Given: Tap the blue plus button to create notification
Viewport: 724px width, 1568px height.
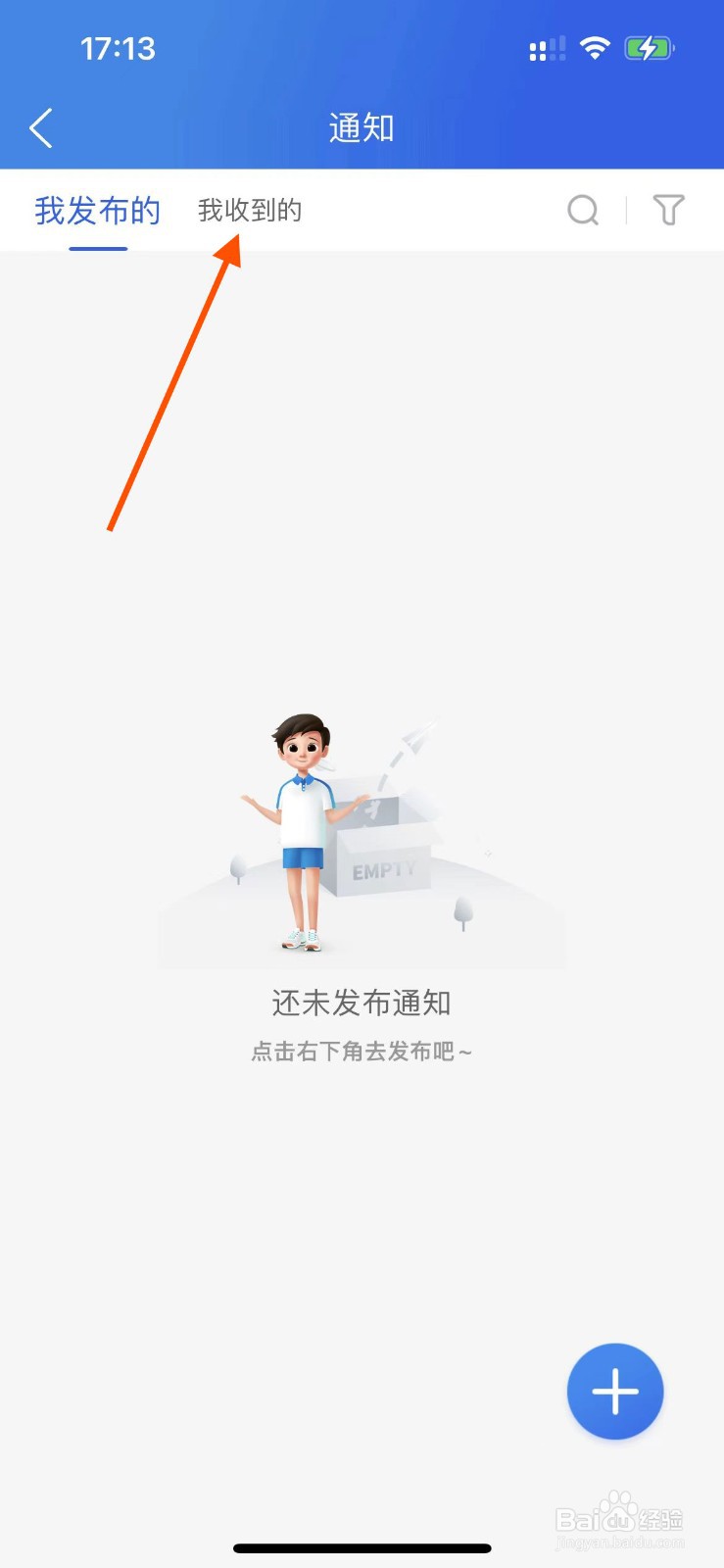Looking at the screenshot, I should [614, 1392].
